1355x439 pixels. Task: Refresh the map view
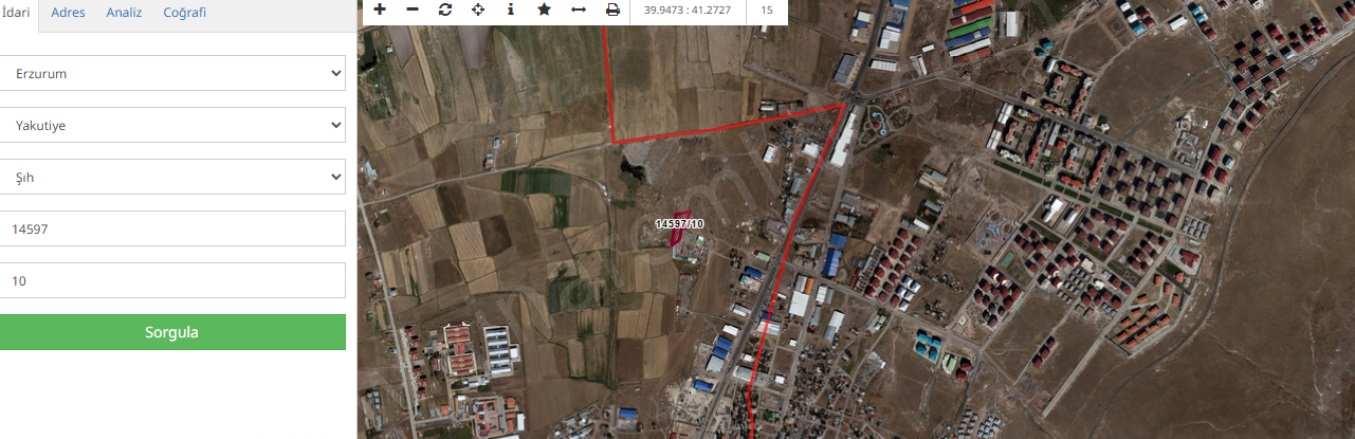(x=445, y=10)
